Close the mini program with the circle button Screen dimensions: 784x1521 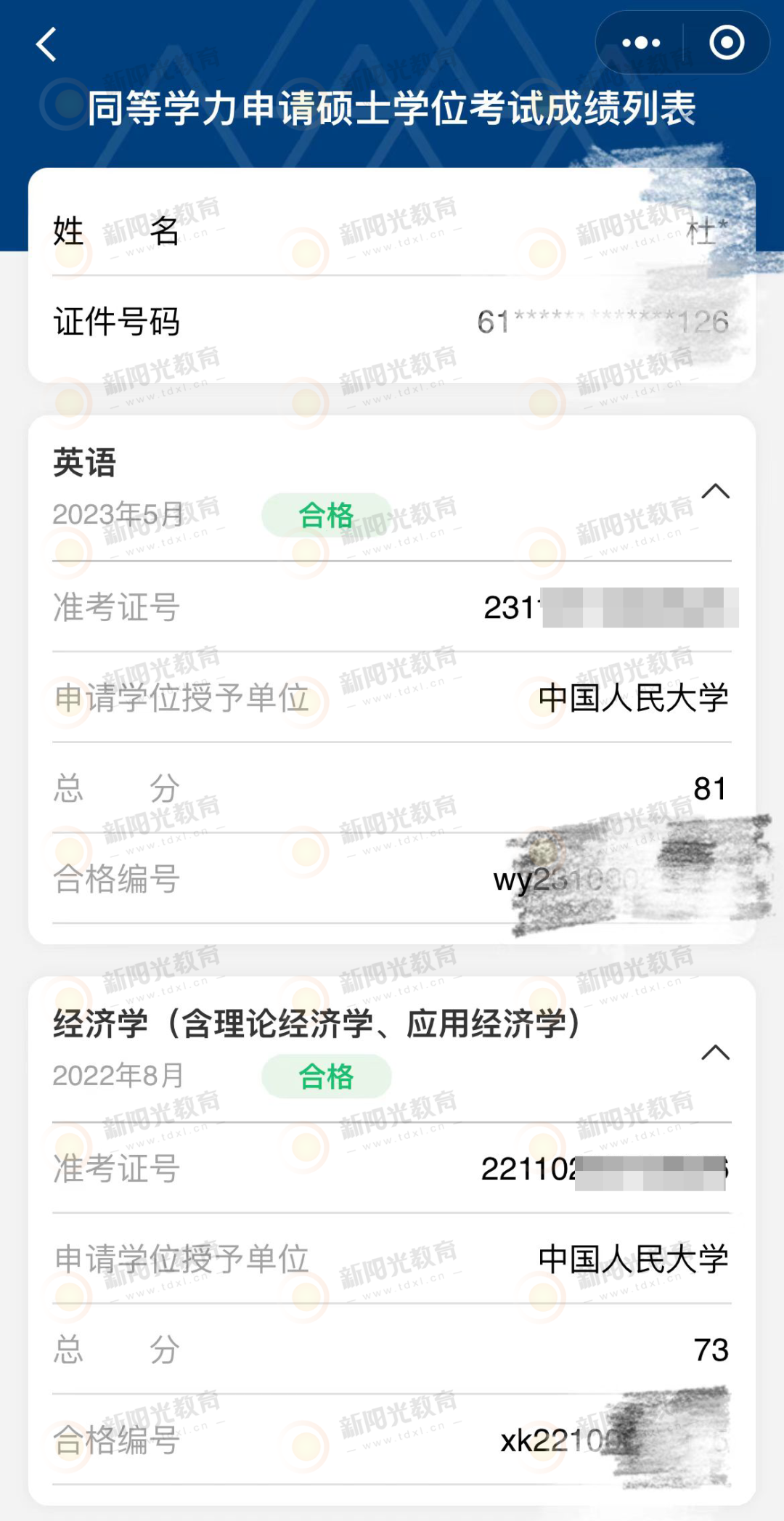726,43
